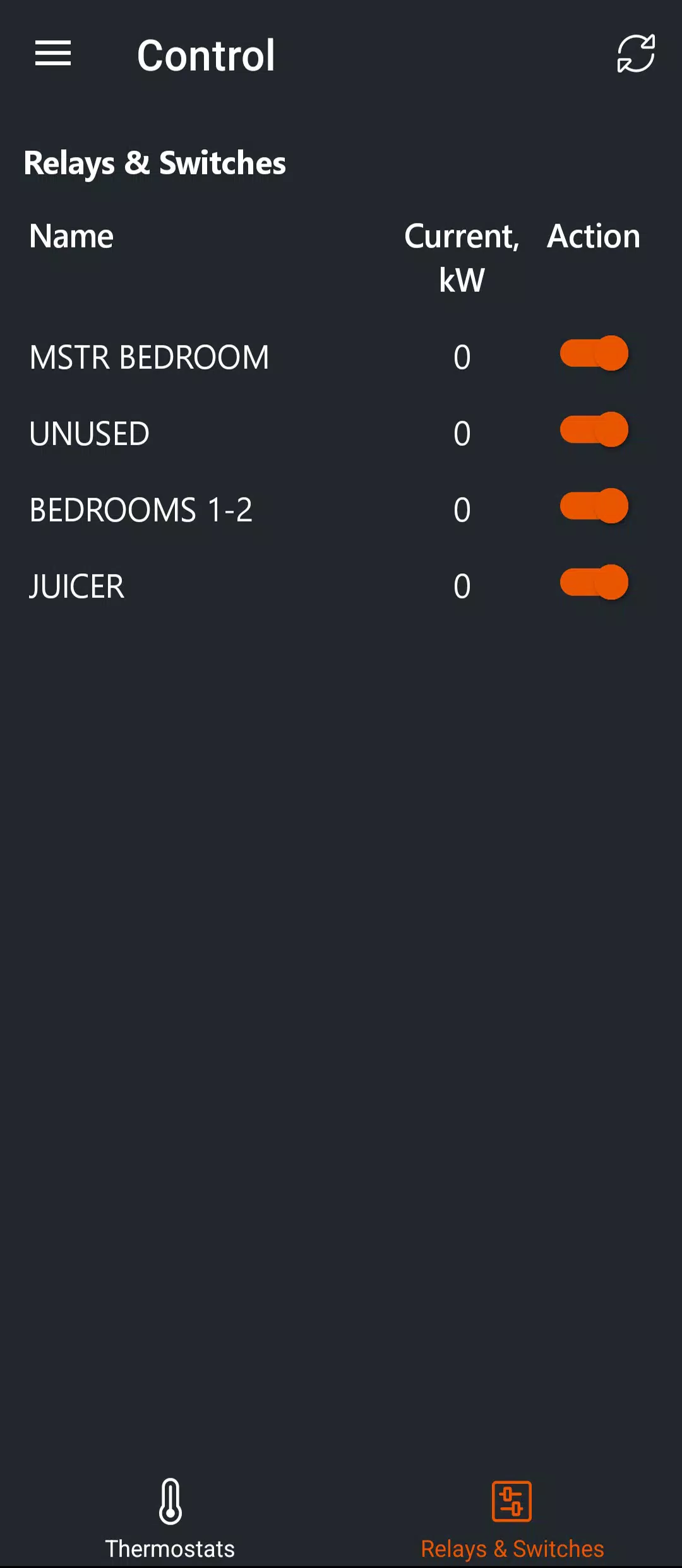Viewport: 682px width, 1568px height.
Task: Disable the BEDROOMS 1-2 relay
Action: coord(594,506)
